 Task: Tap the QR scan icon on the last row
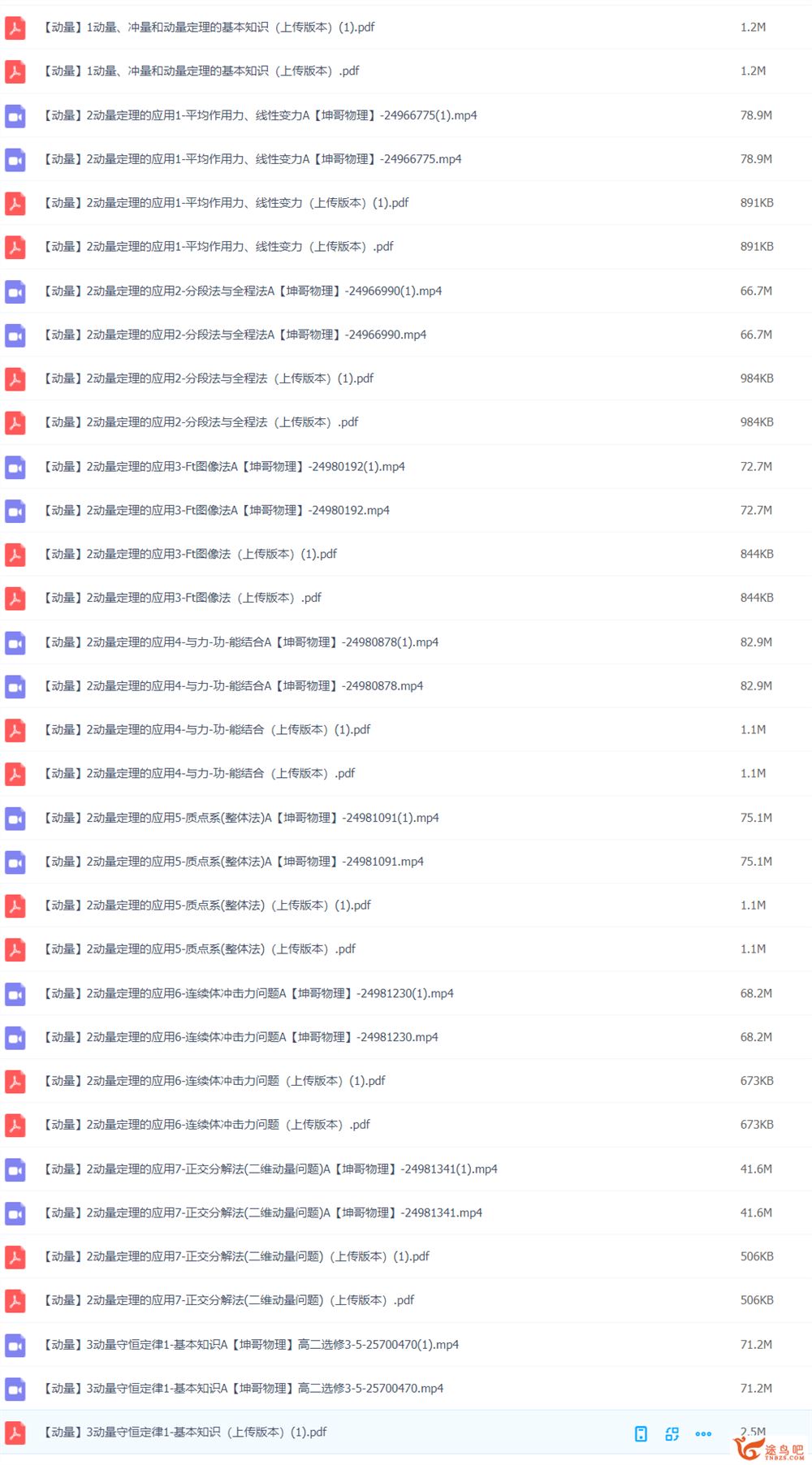tap(672, 1434)
